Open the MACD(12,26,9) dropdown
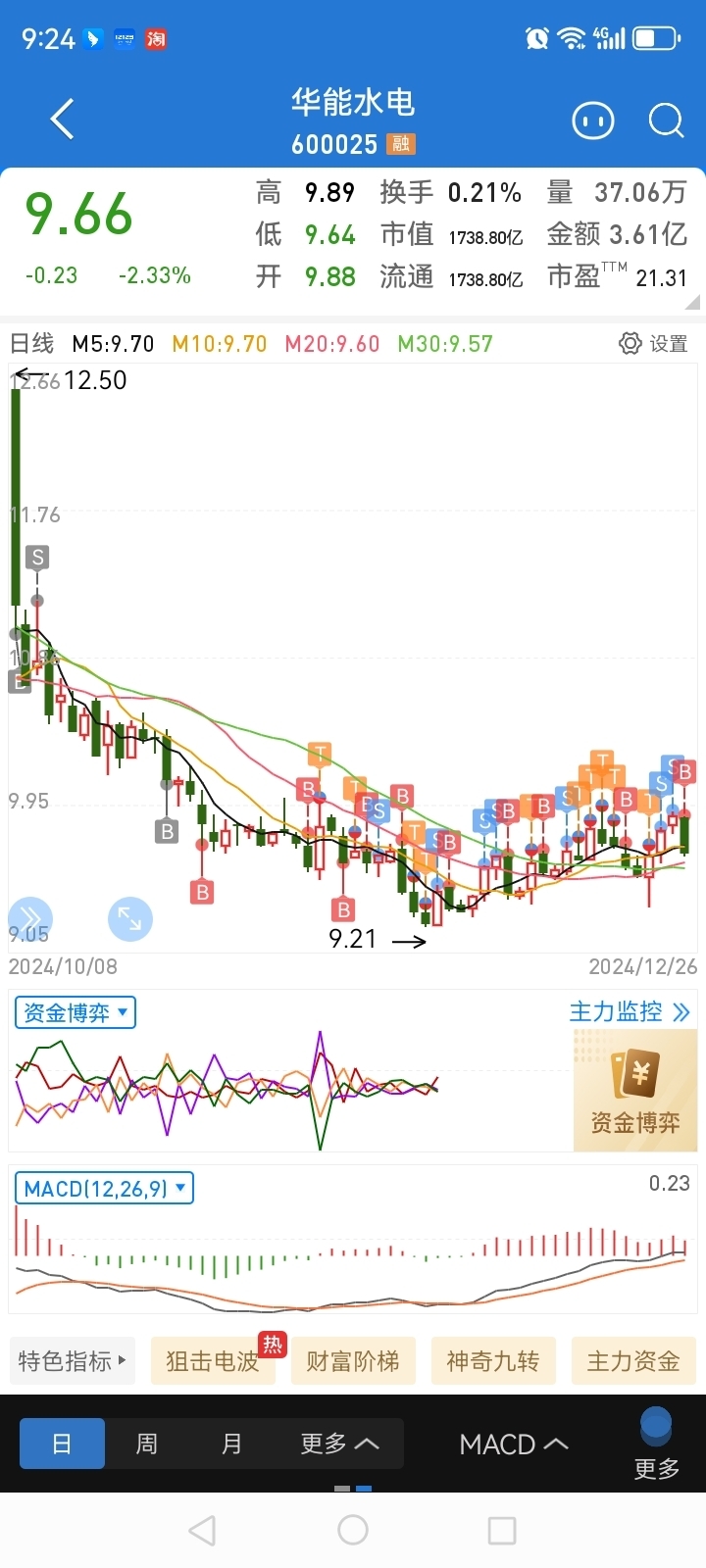706x1568 pixels. pos(104,1189)
